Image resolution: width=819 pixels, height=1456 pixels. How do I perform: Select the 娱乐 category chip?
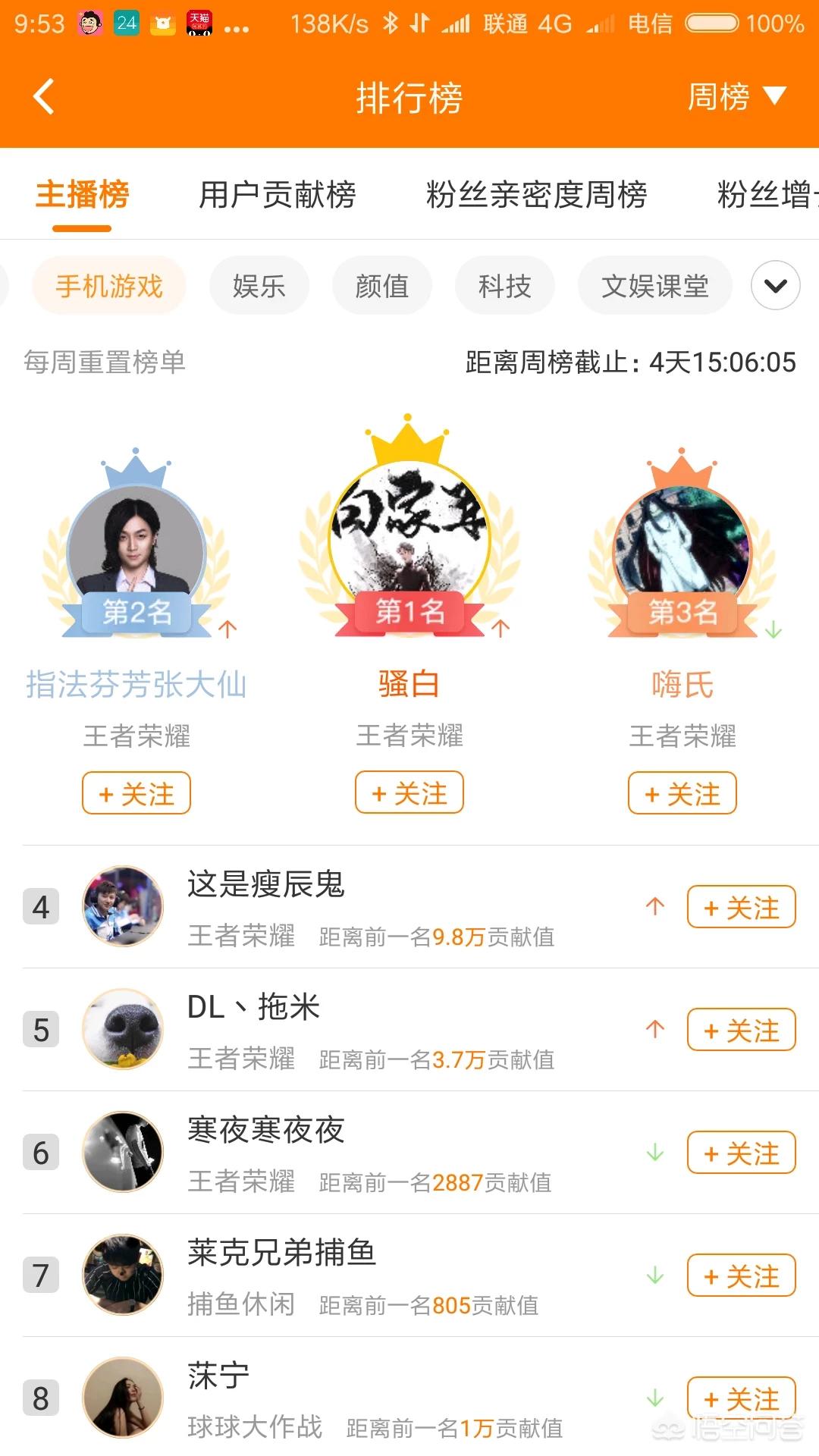click(x=259, y=286)
